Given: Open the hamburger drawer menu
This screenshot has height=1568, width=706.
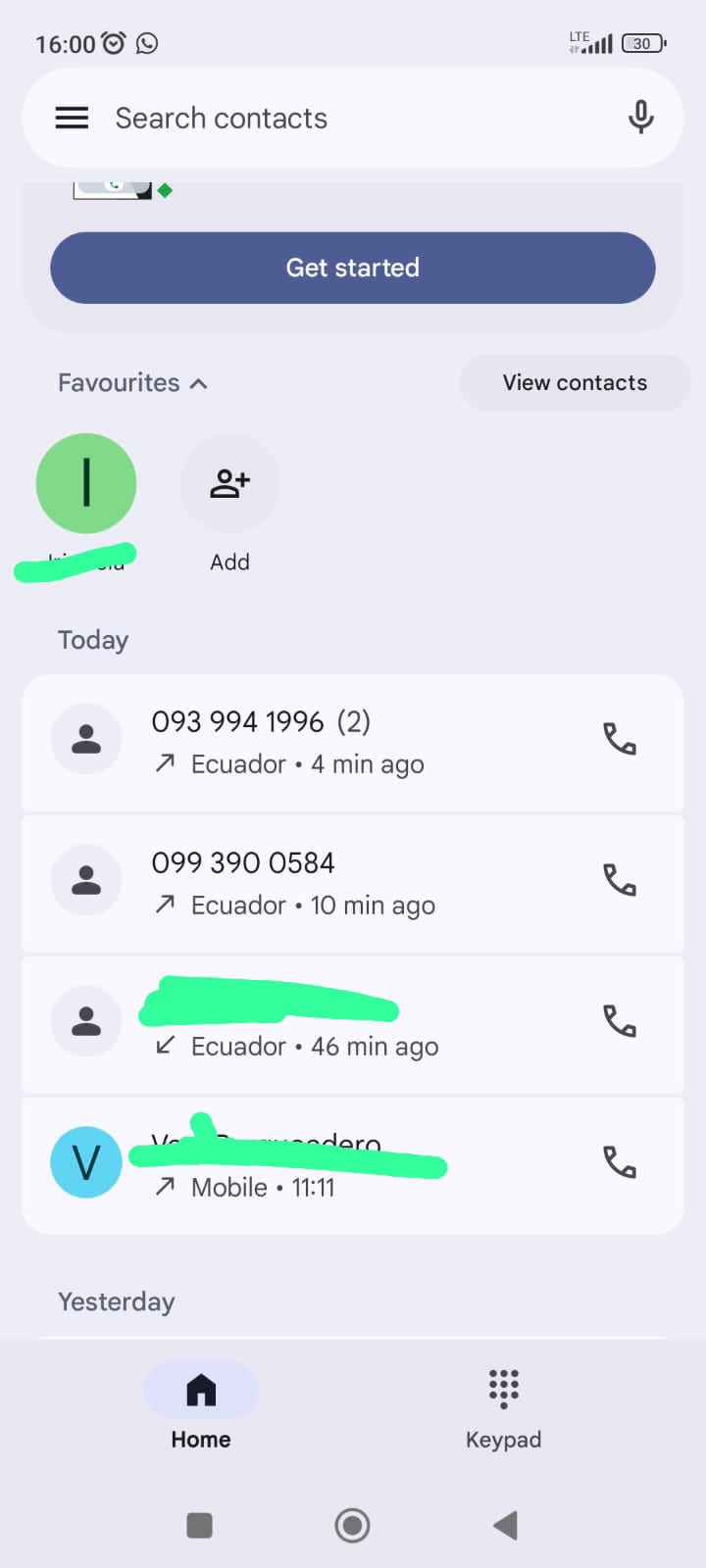Looking at the screenshot, I should tap(72, 119).
